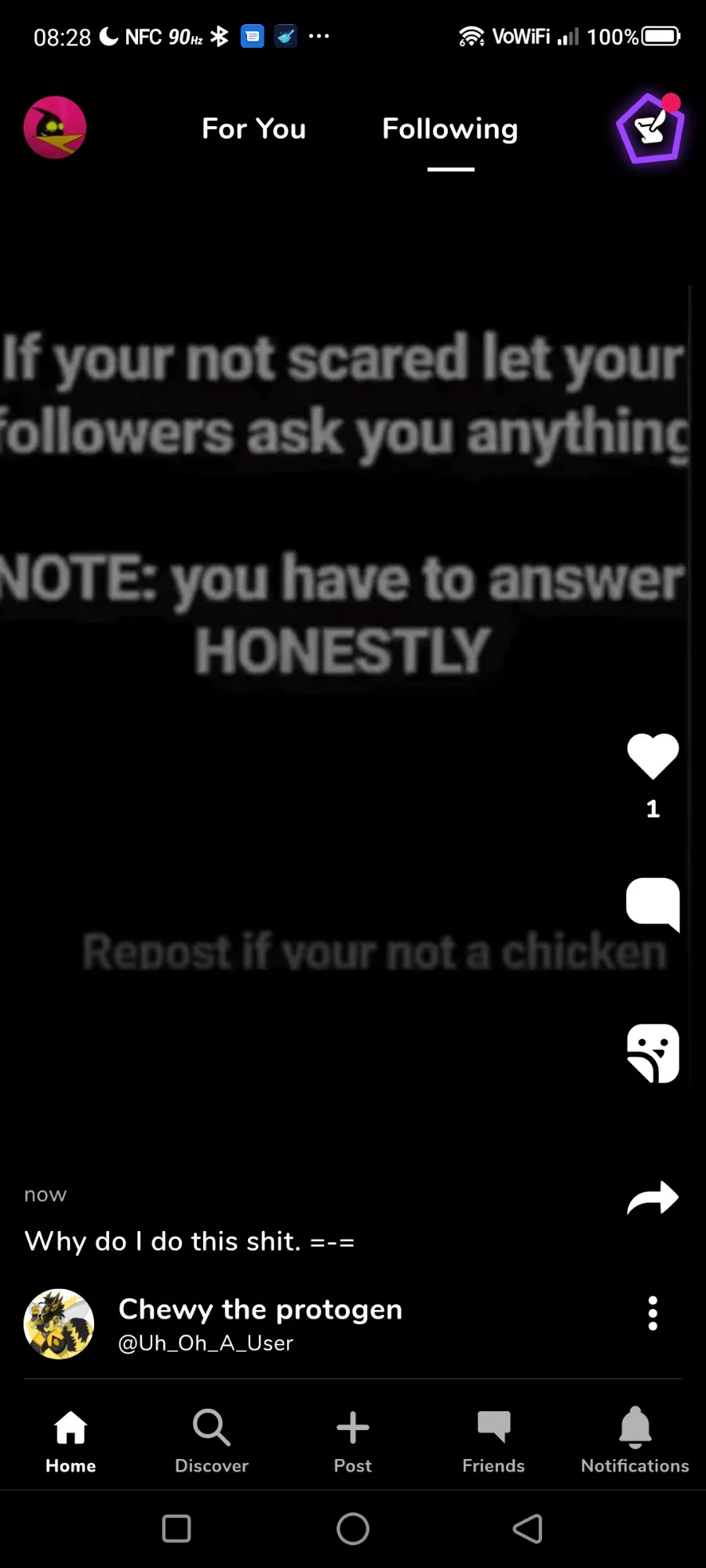Check the Notifications tab
Viewport: 706px width, 1568px height.
[635, 1441]
